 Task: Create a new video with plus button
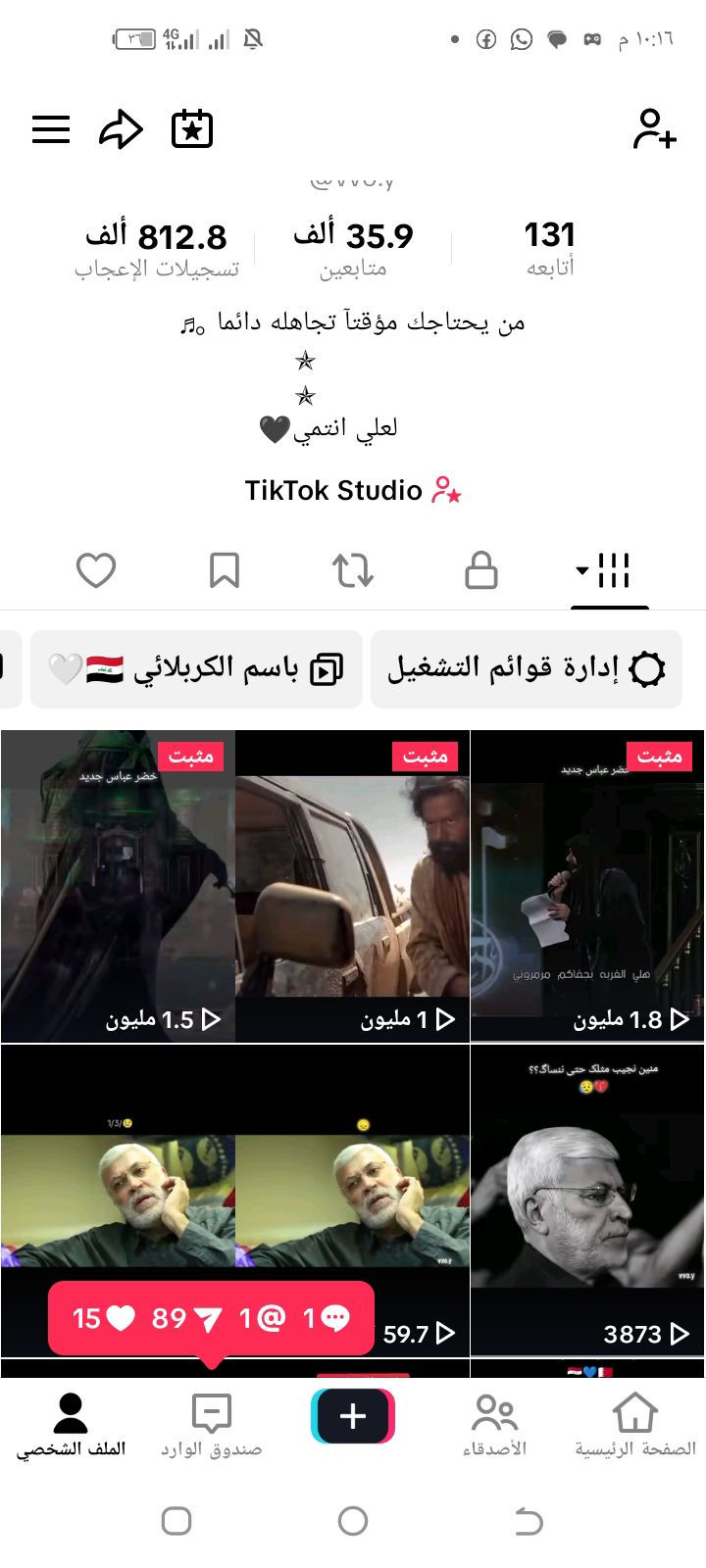click(x=353, y=1417)
